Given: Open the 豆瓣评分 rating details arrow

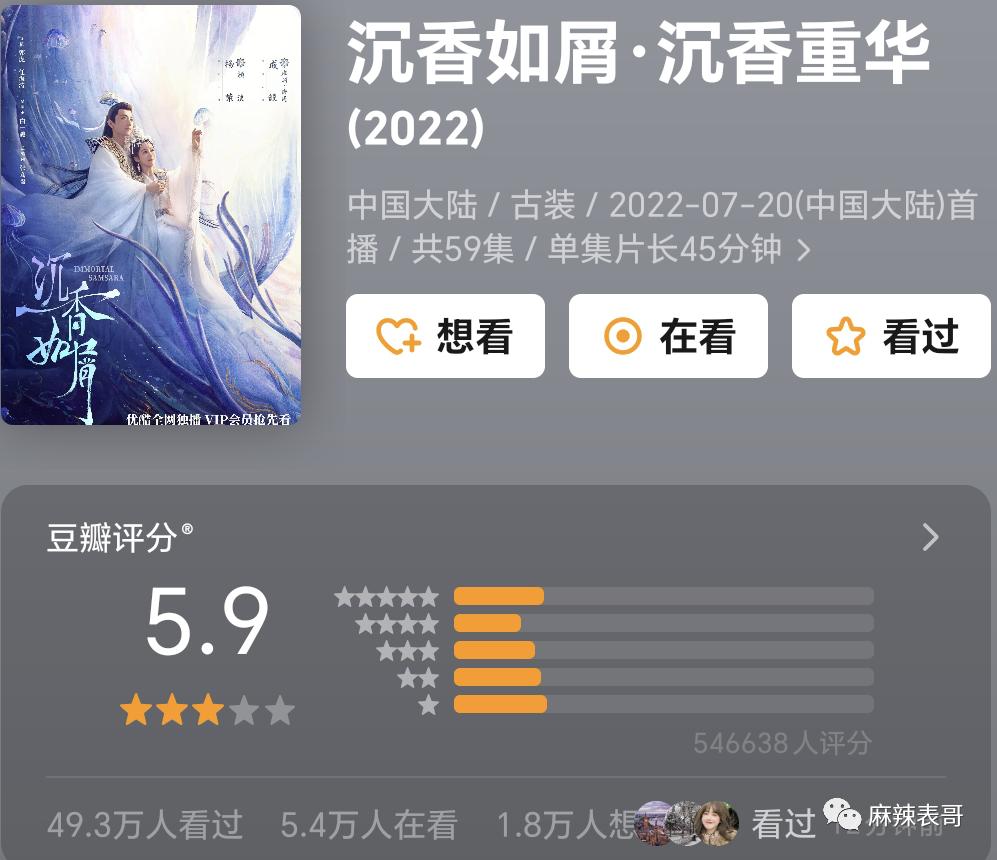Looking at the screenshot, I should (x=930, y=538).
